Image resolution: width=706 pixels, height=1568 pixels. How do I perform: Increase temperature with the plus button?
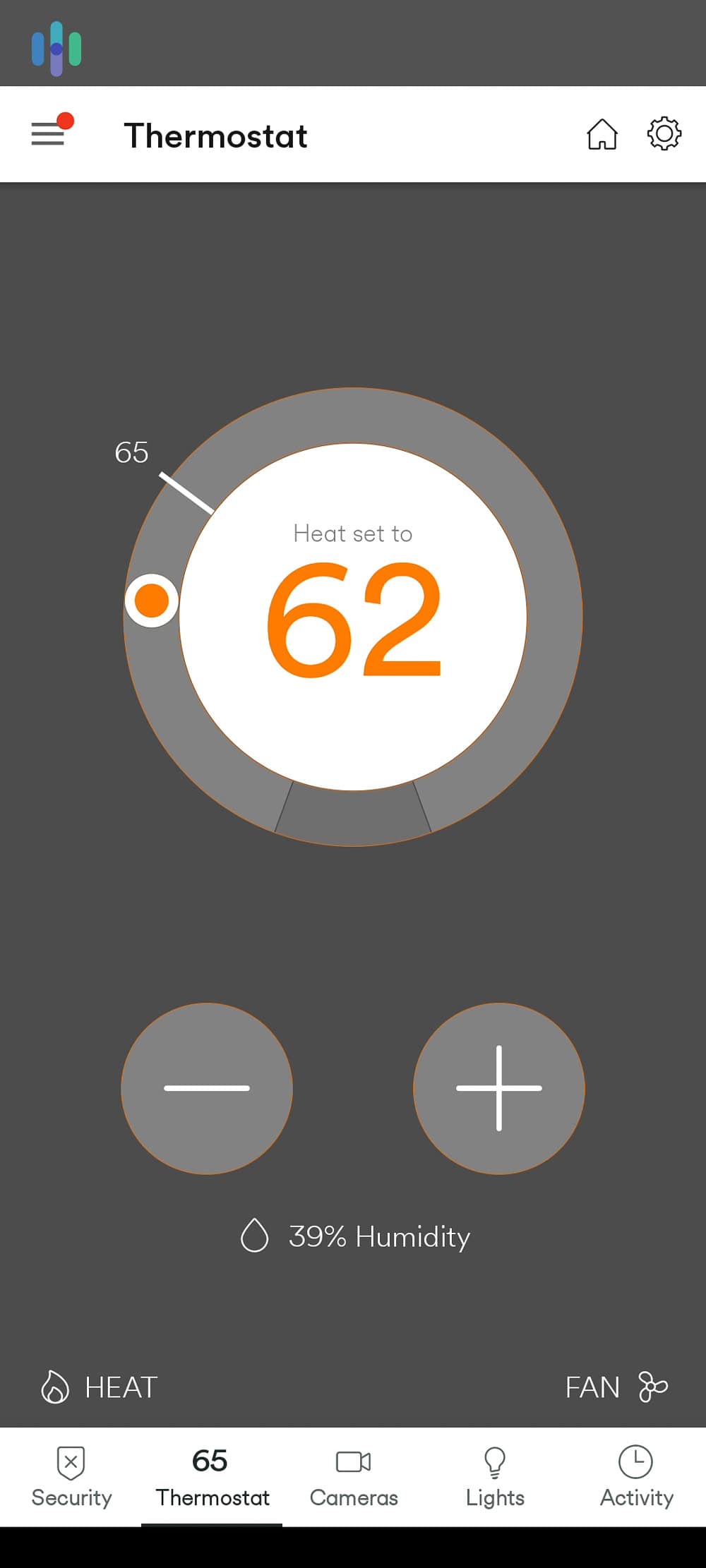(x=498, y=1090)
